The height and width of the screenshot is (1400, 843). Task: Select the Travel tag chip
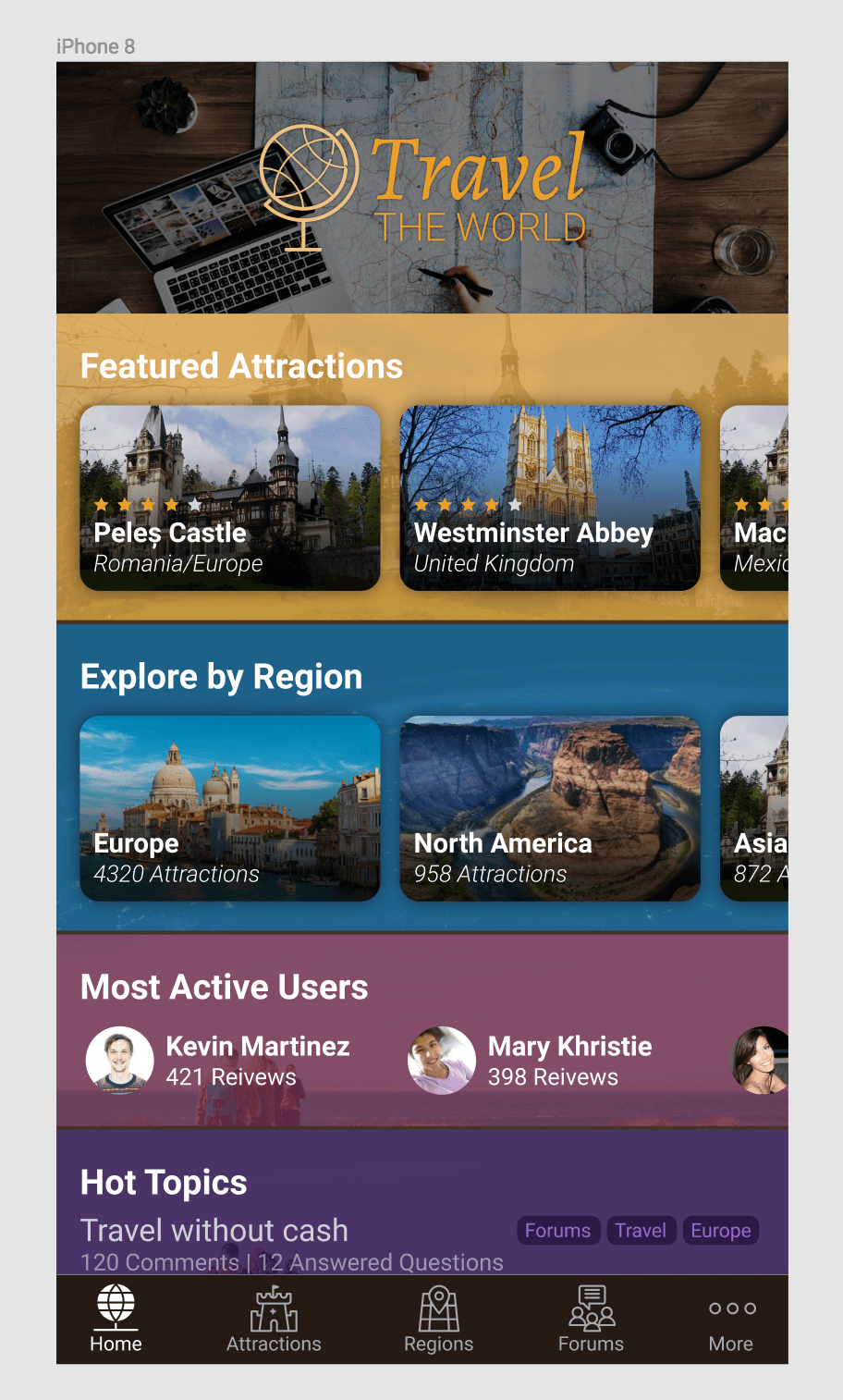click(x=641, y=1231)
